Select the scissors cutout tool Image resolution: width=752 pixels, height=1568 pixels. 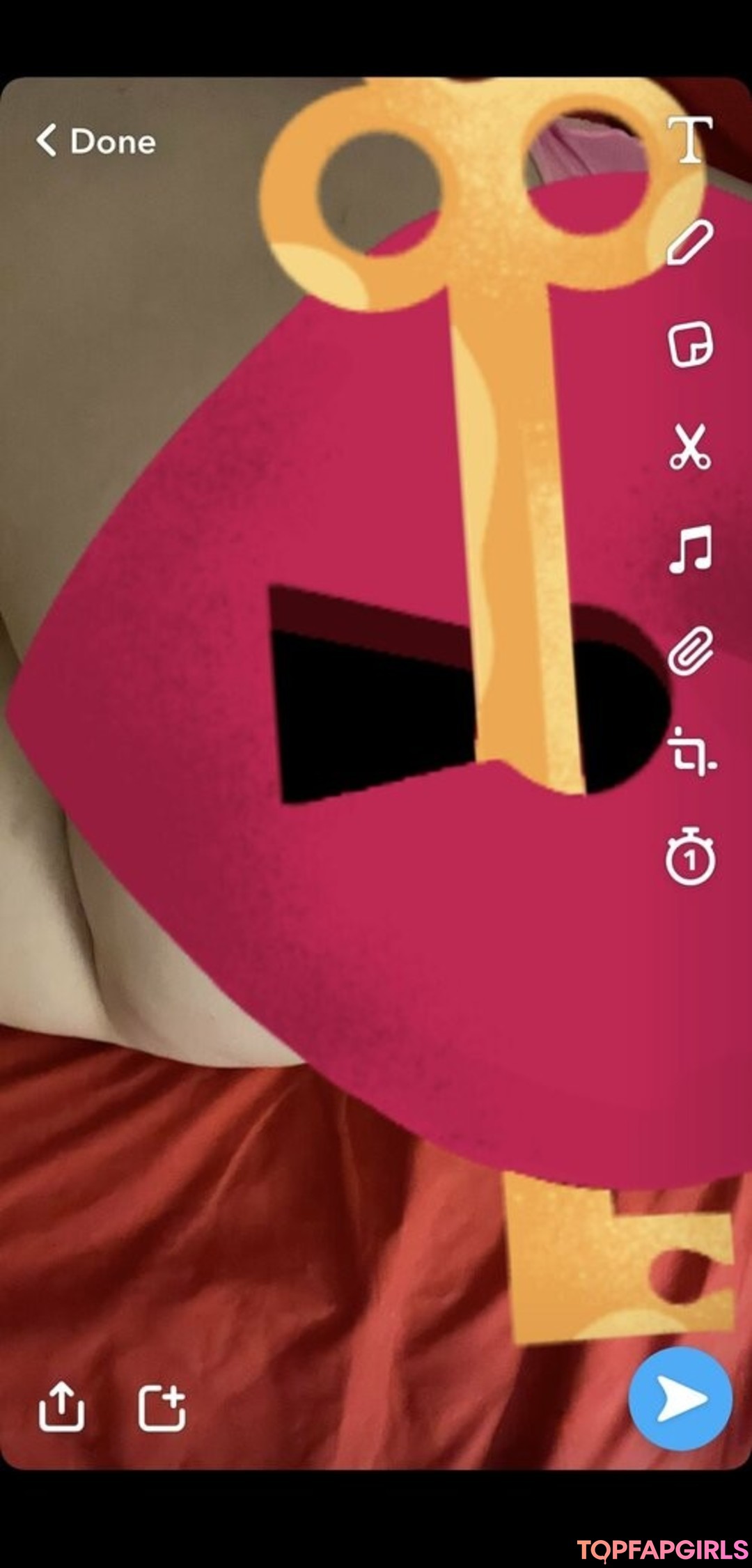pyautogui.click(x=689, y=447)
